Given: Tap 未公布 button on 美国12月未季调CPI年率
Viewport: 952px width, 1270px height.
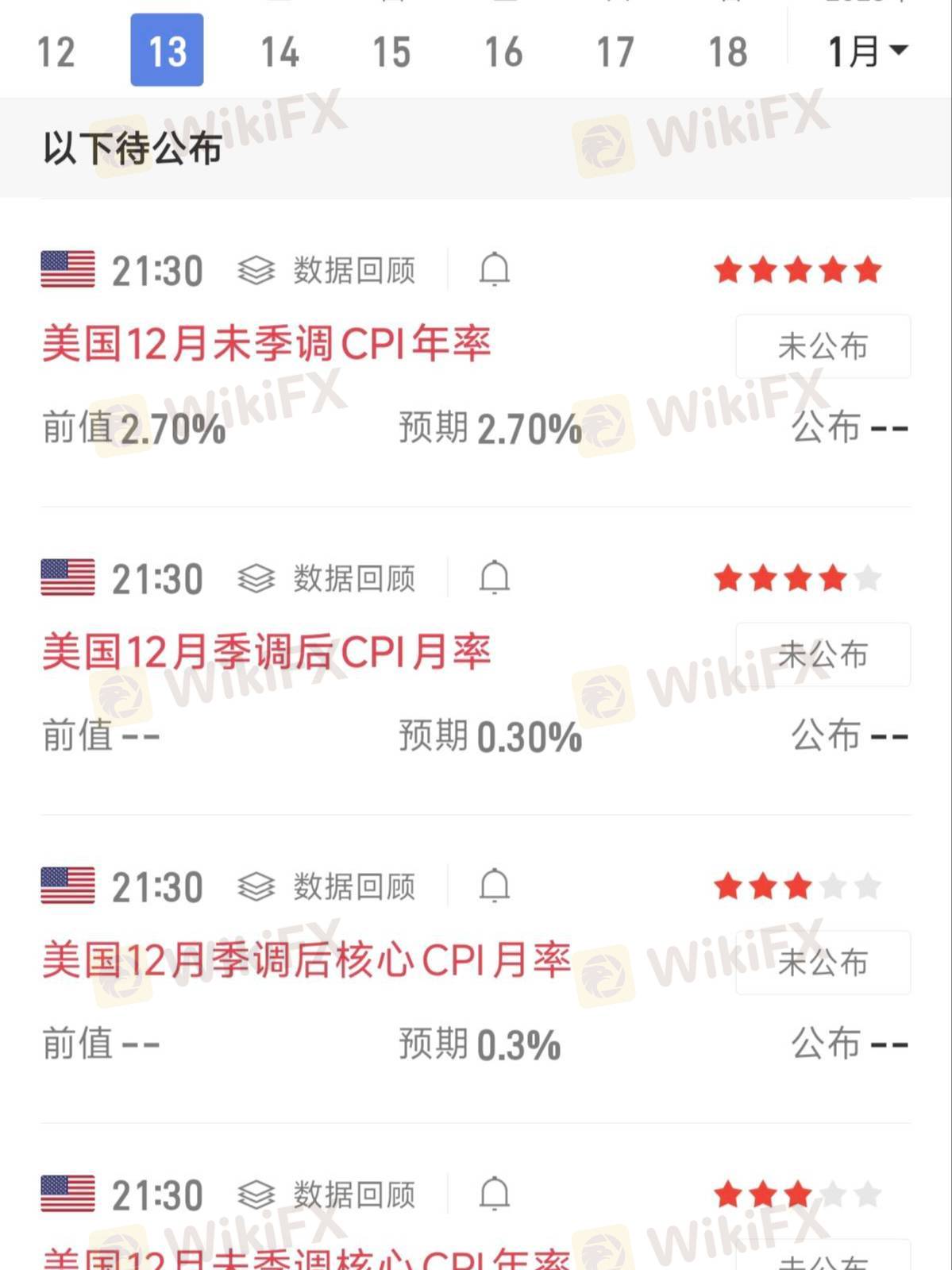Looking at the screenshot, I should pos(823,347).
